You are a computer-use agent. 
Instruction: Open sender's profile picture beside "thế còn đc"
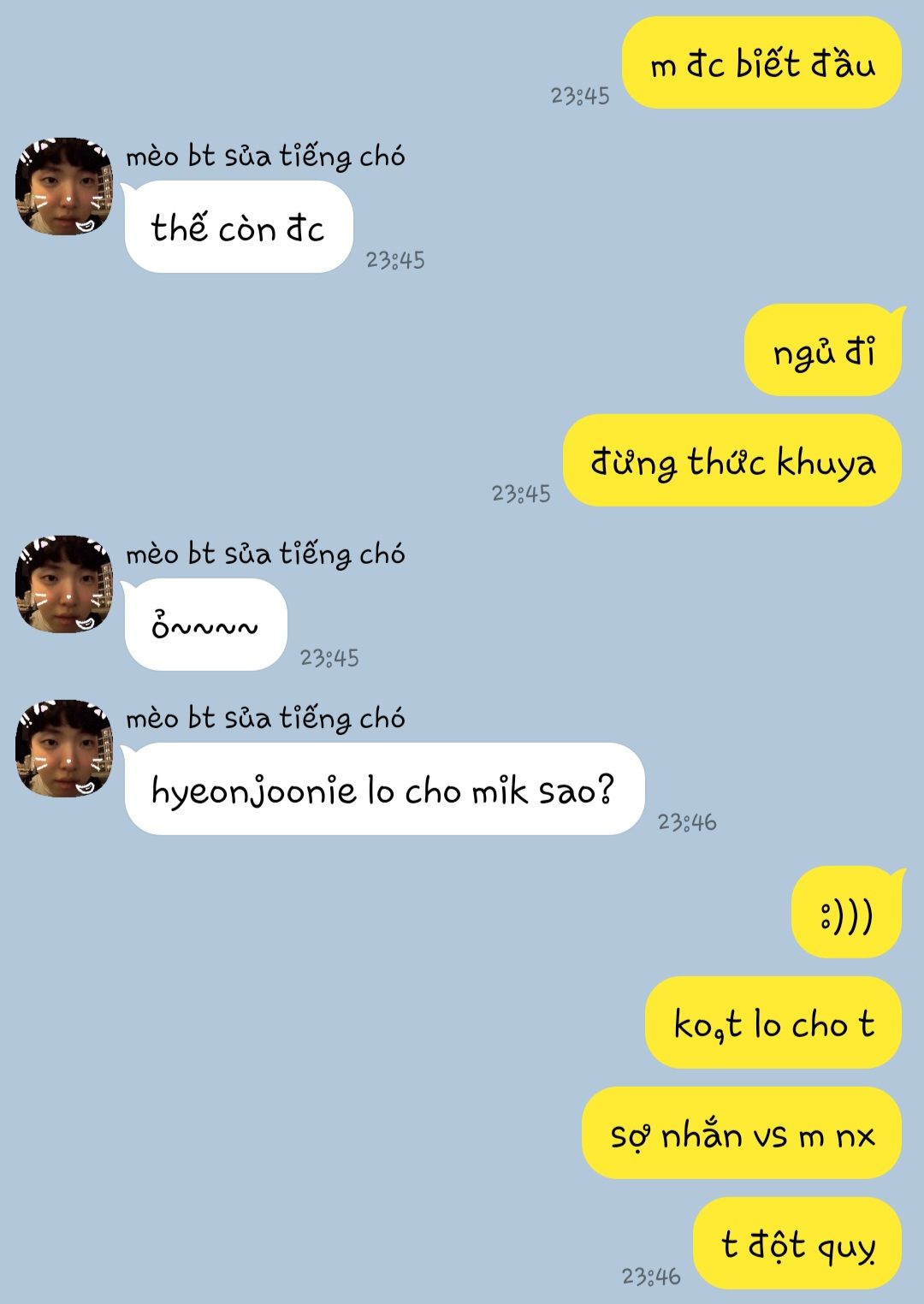64,187
